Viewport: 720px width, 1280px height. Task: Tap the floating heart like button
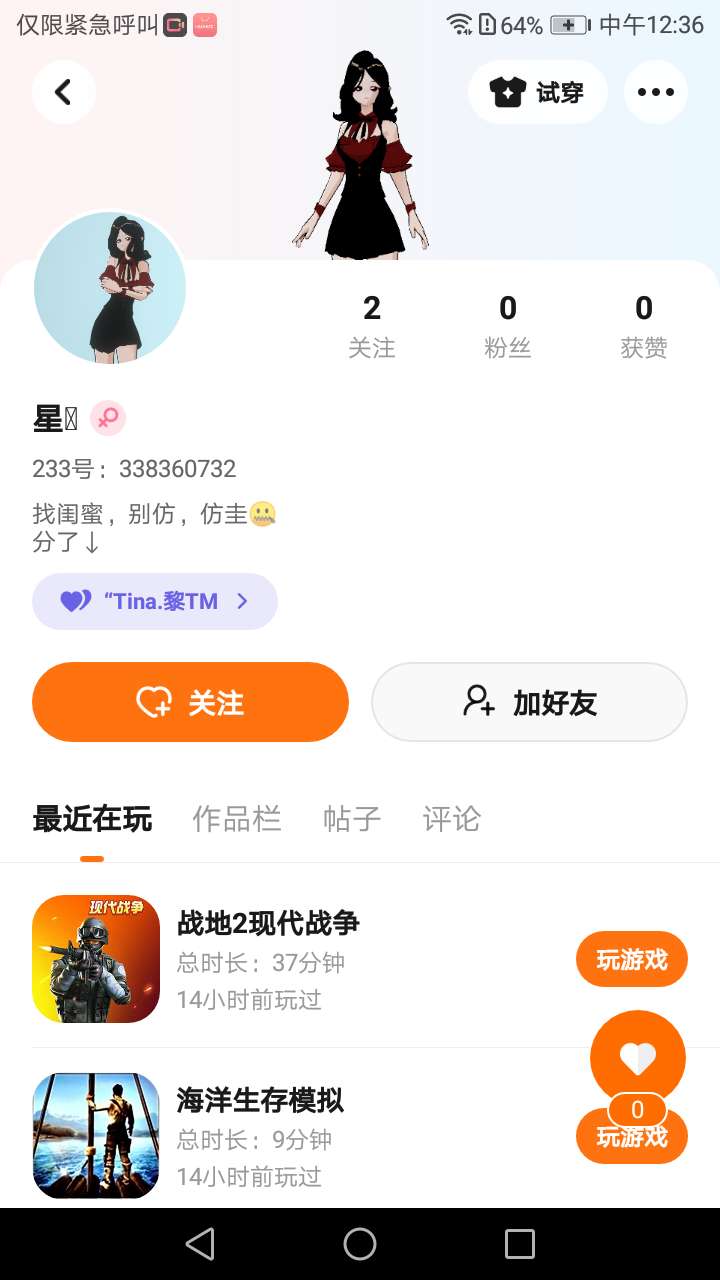[x=637, y=1058]
